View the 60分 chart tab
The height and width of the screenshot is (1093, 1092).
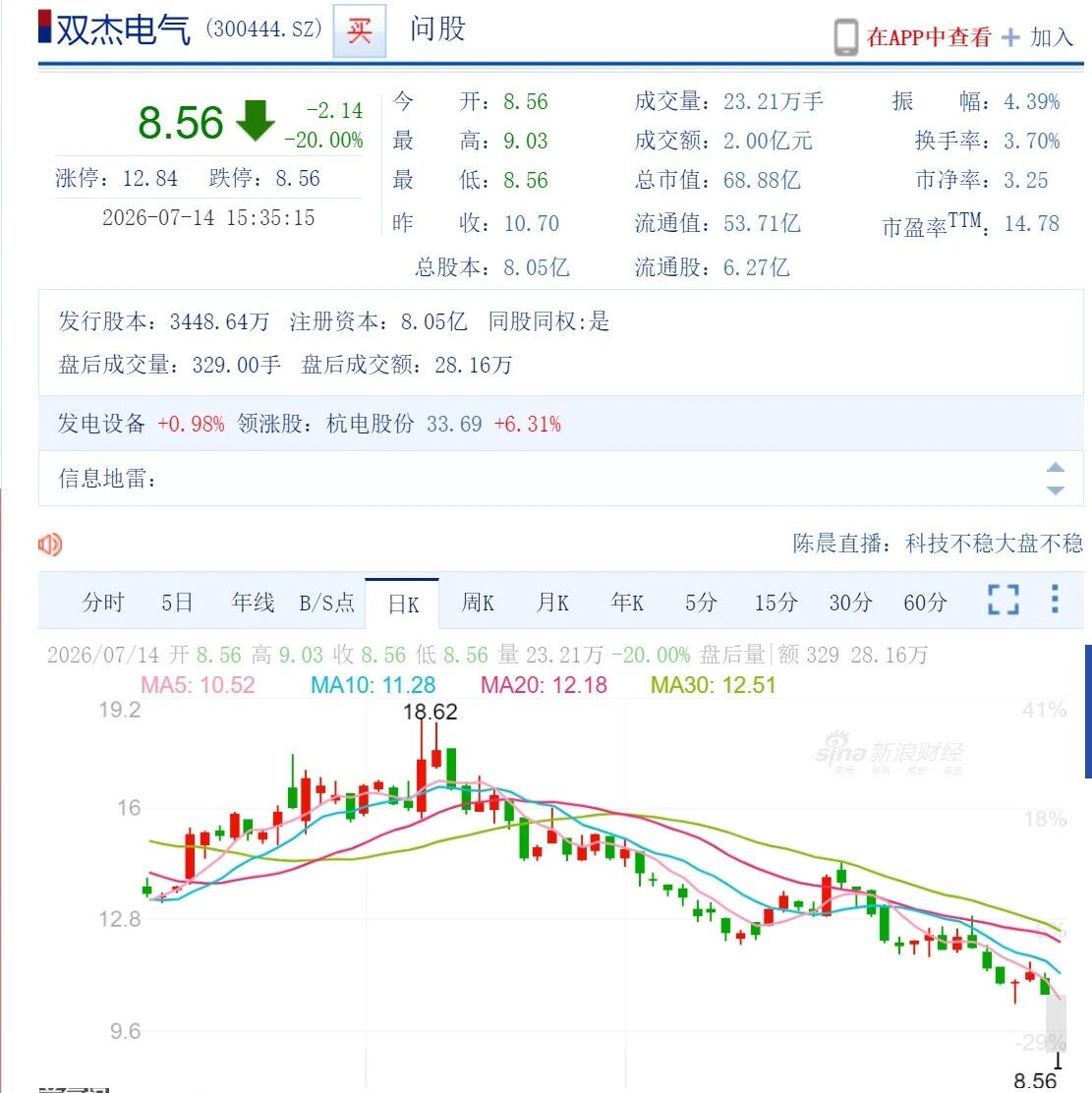click(x=925, y=603)
